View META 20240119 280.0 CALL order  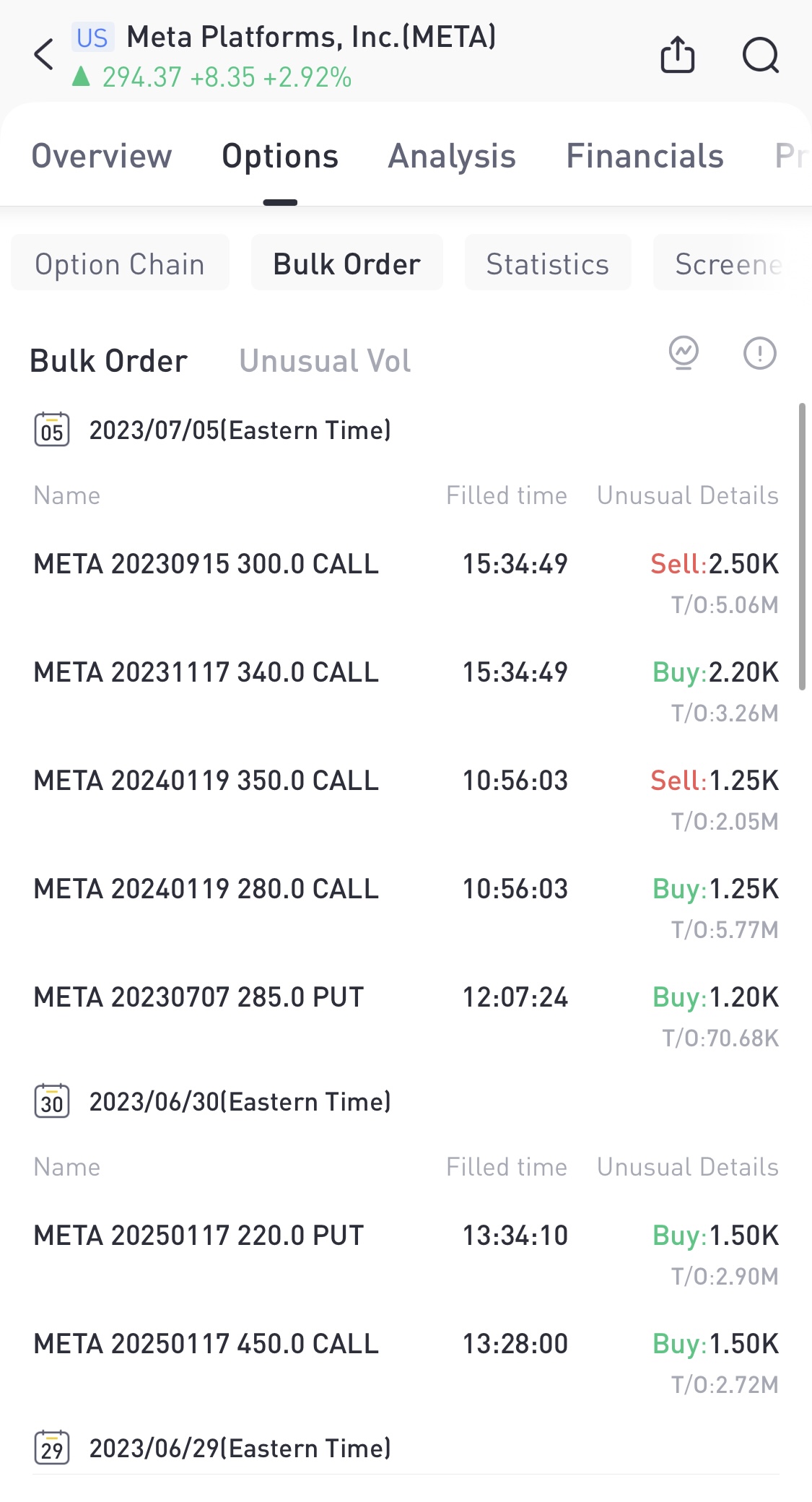tap(206, 889)
